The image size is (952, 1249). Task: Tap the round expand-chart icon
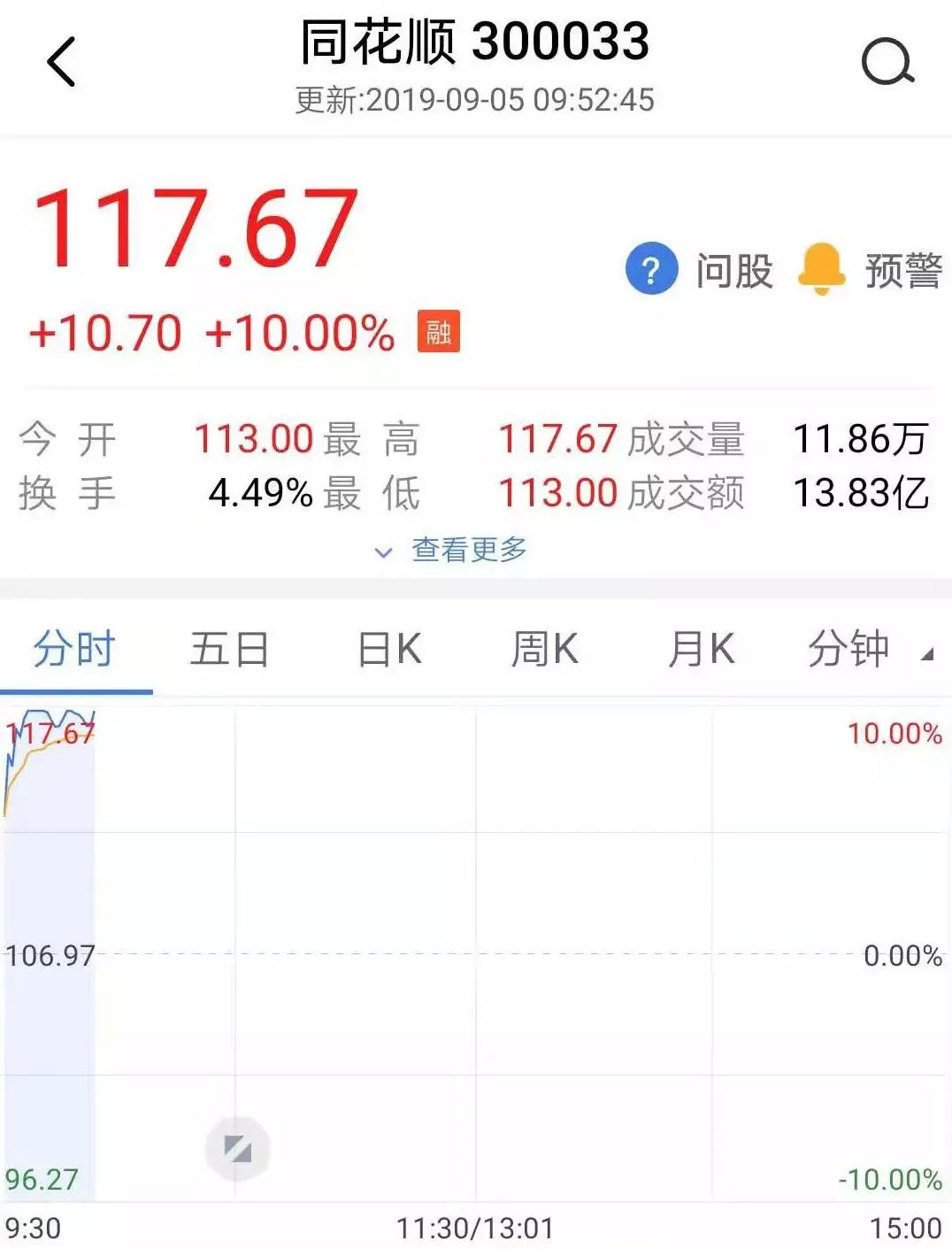(237, 1149)
